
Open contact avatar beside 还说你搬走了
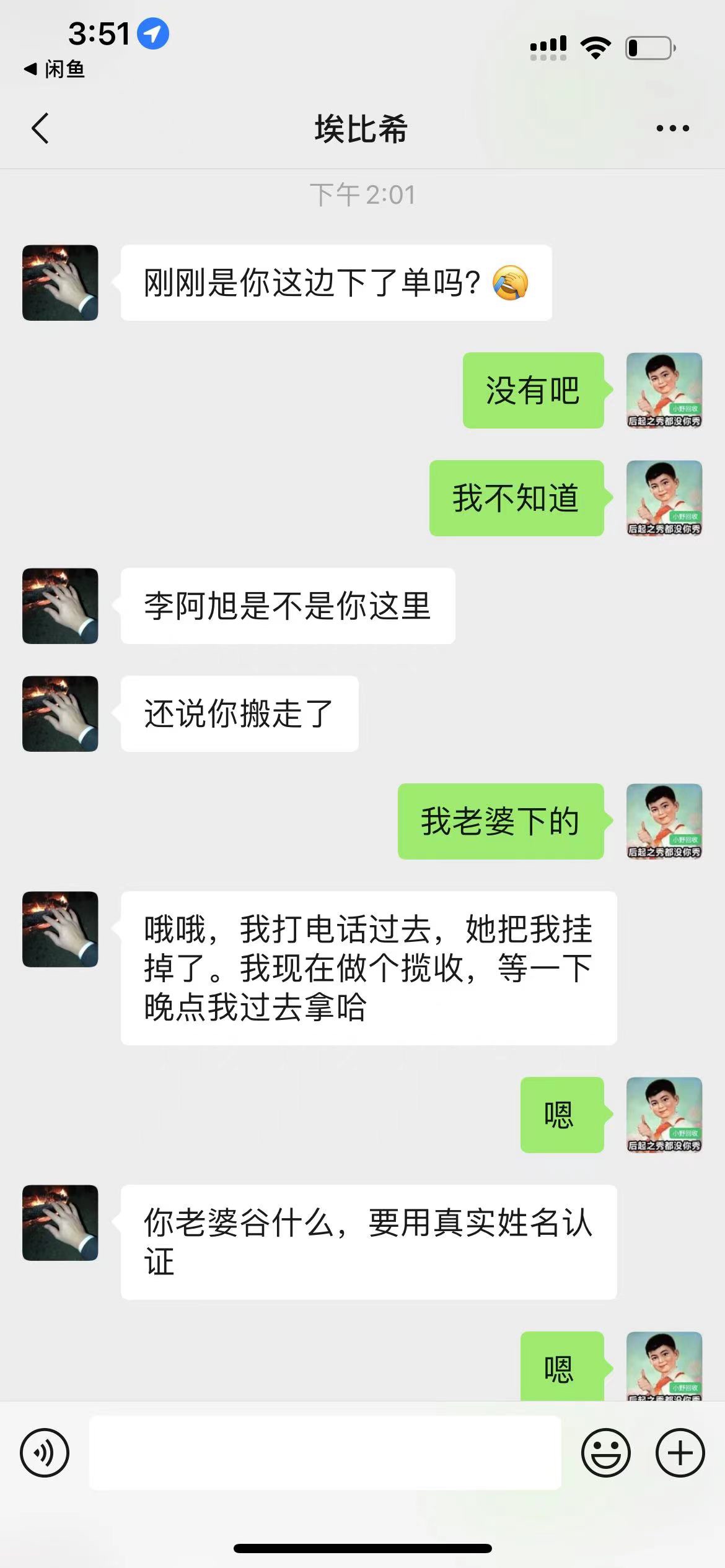60,713
